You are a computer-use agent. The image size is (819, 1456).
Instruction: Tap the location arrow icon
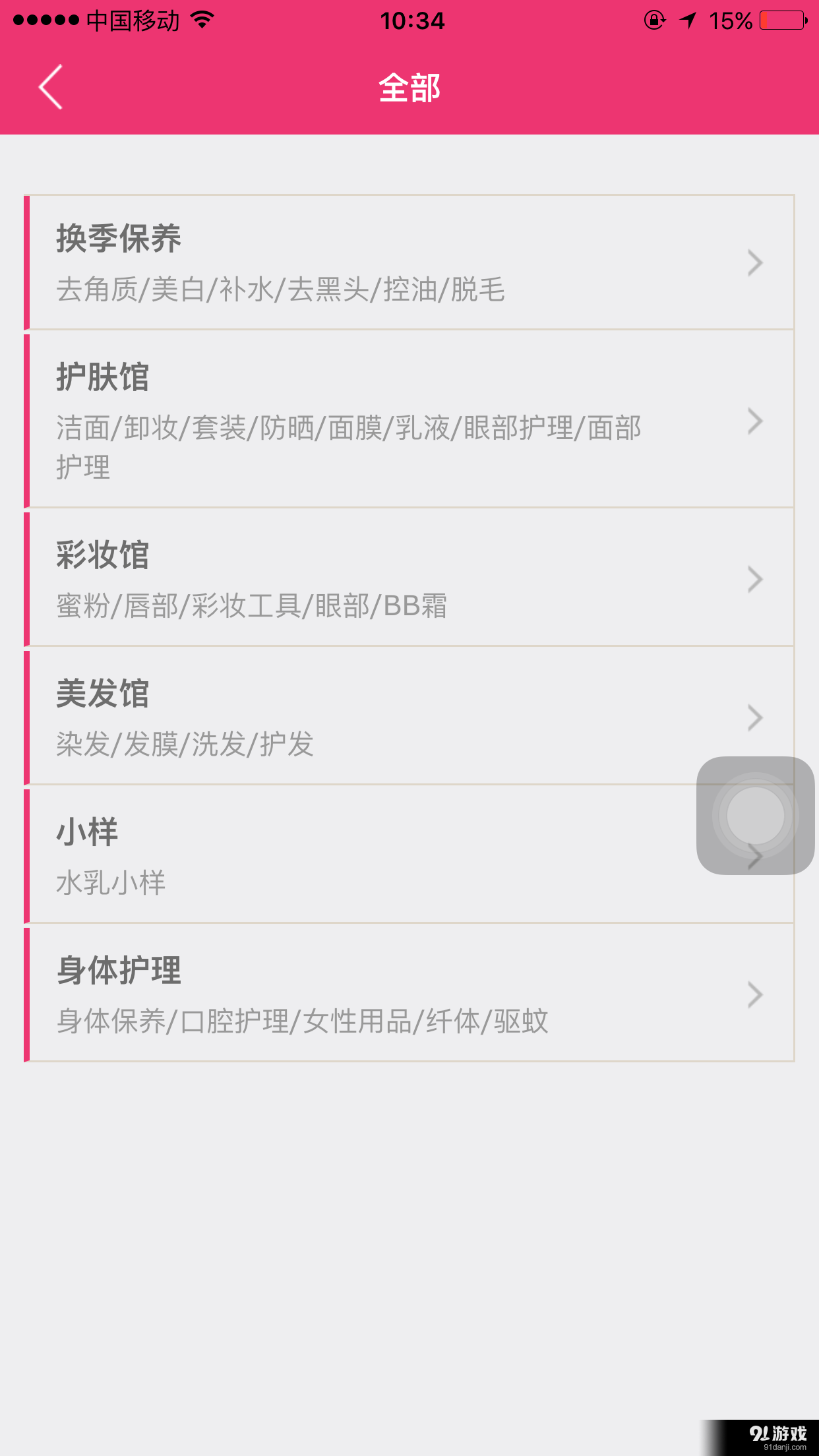tap(687, 20)
